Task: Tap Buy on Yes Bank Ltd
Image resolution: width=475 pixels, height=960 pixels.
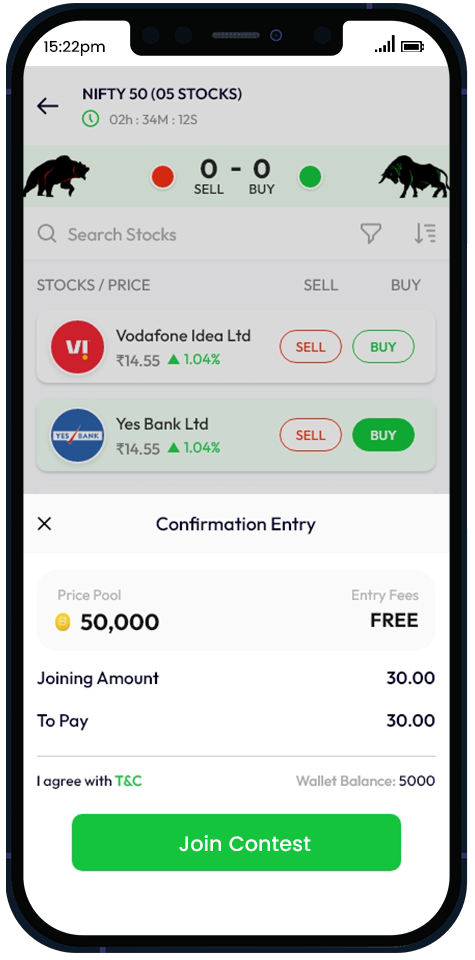Action: pyautogui.click(x=383, y=435)
